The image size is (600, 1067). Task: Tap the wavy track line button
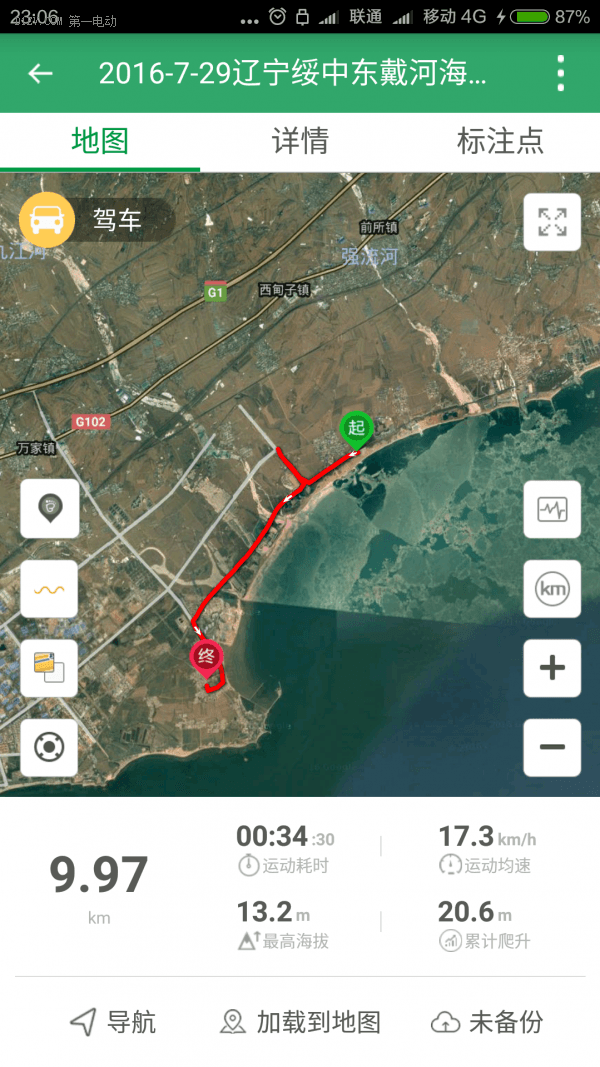pyautogui.click(x=49, y=589)
